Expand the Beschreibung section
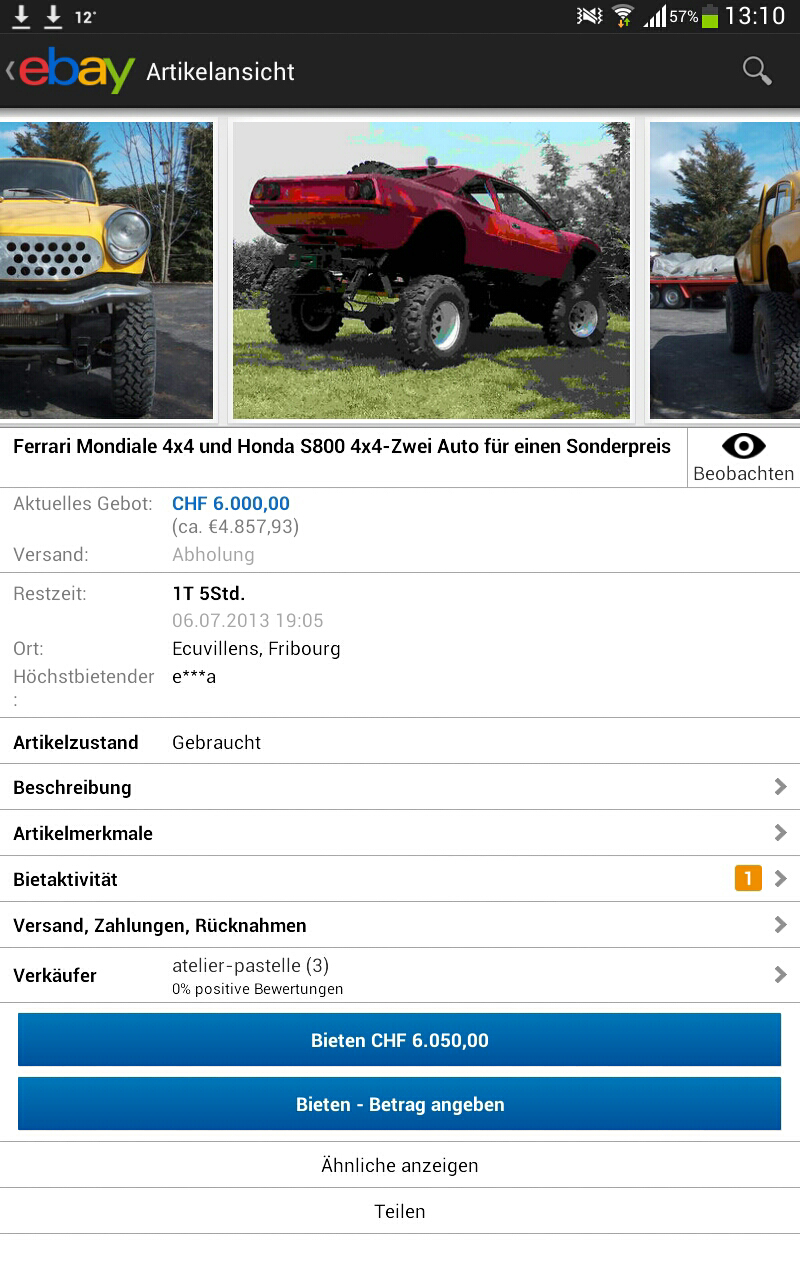This screenshot has height=1280, width=800. tap(400, 787)
